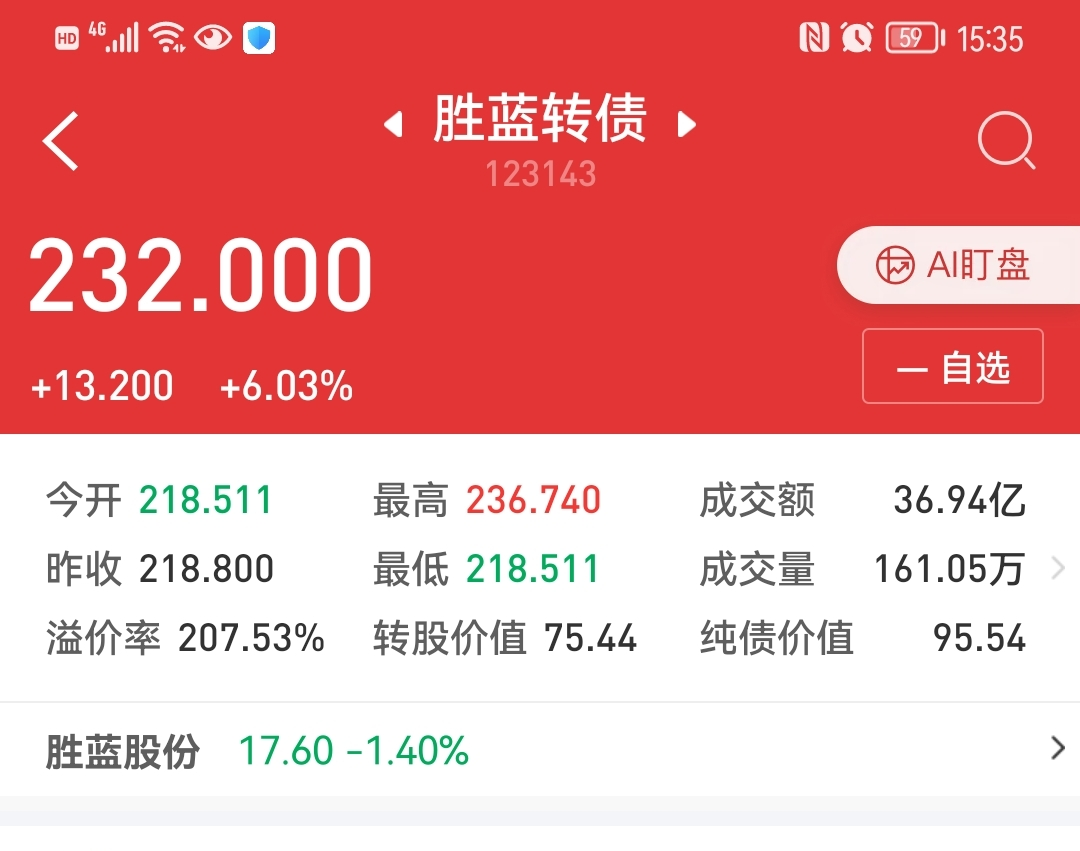The height and width of the screenshot is (851, 1080).
Task: Go back using the header arrow
Action: [x=61, y=141]
